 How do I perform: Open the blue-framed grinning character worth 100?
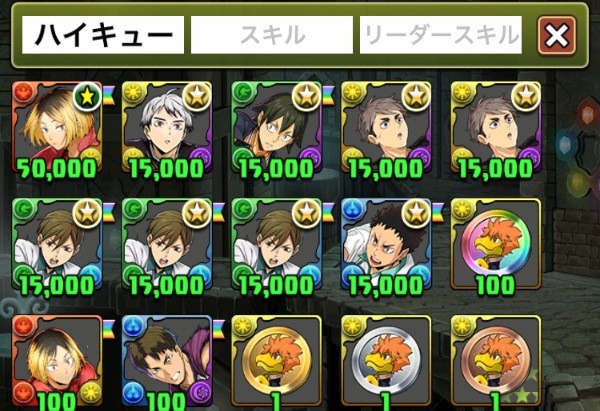(166, 360)
